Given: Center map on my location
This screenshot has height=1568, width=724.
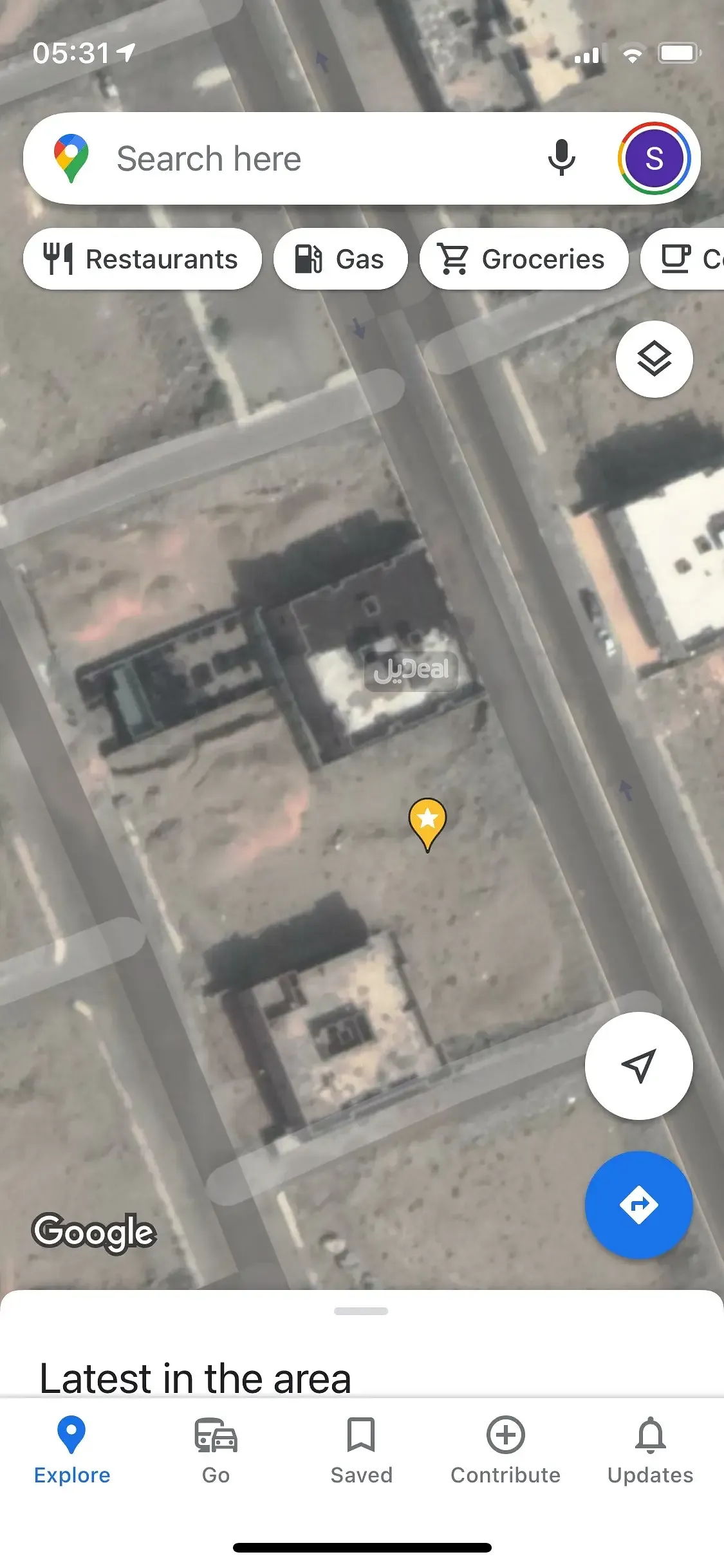Looking at the screenshot, I should 638,1066.
